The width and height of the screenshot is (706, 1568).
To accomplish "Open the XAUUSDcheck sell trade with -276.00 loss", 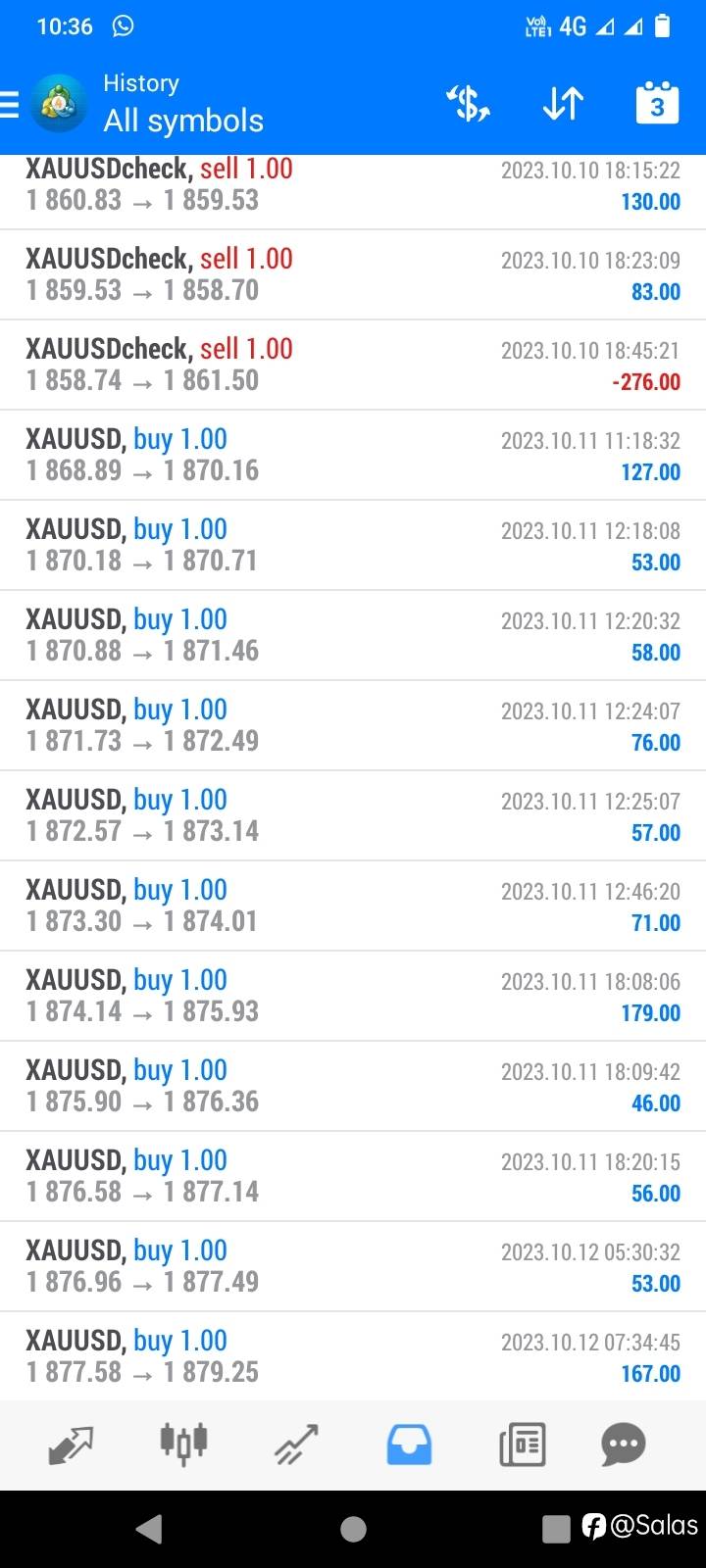I will (353, 365).
